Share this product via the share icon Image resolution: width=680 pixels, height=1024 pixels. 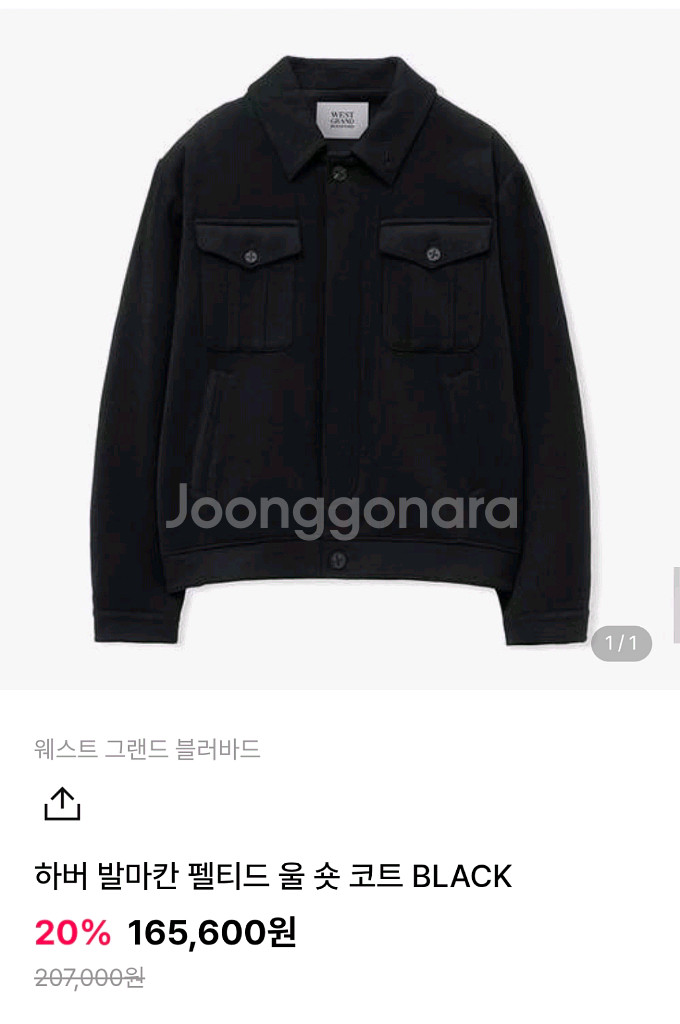point(62,803)
